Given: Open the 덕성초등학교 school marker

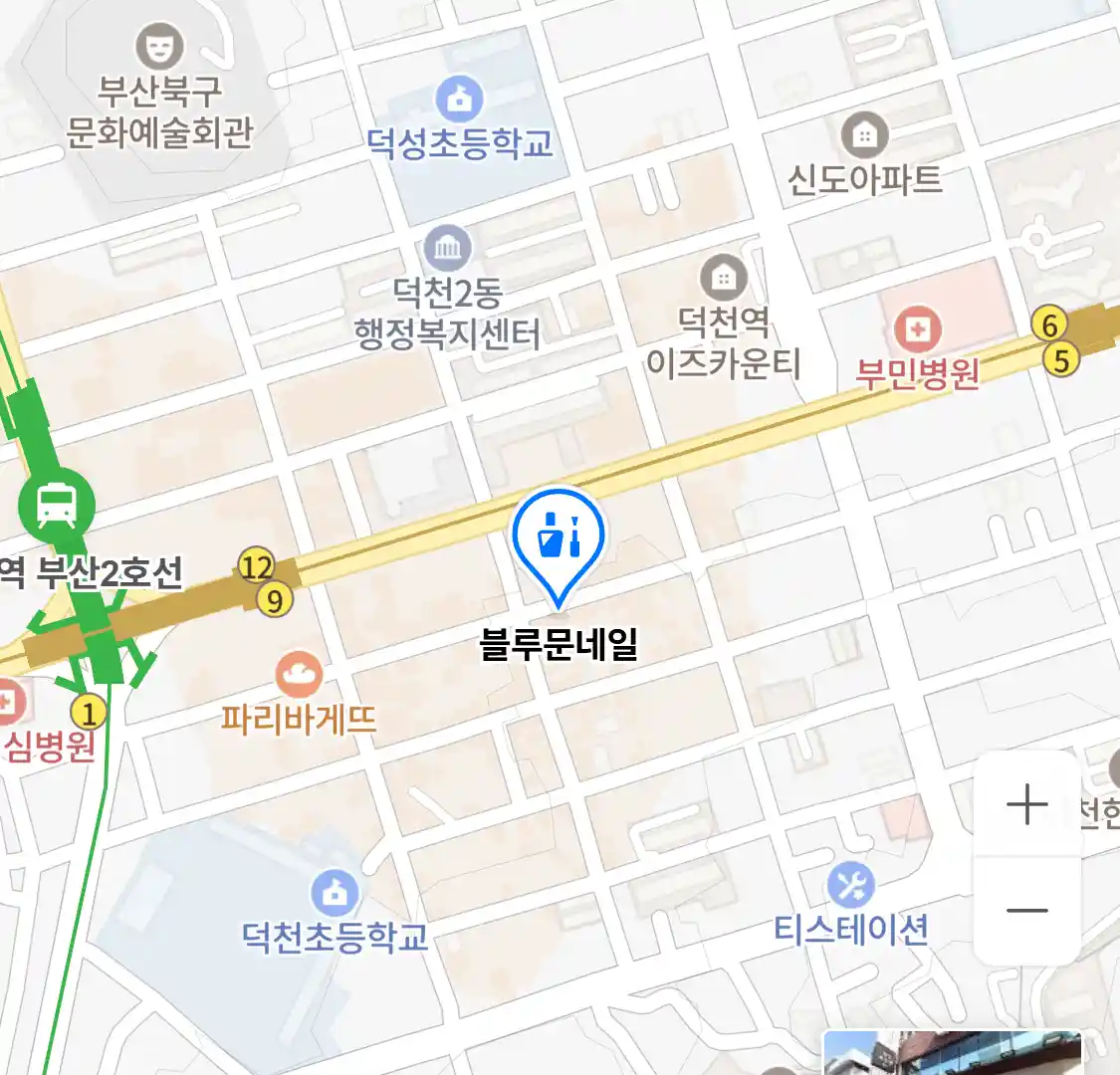Looking at the screenshot, I should [459, 100].
